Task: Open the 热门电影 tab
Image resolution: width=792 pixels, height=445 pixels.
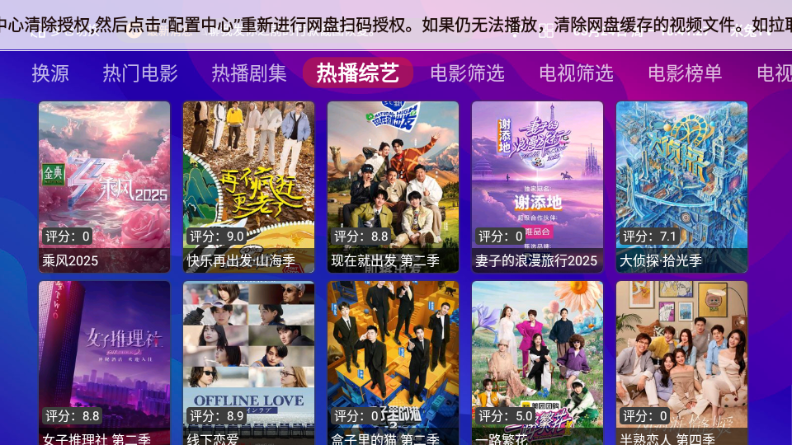Action: (140, 73)
